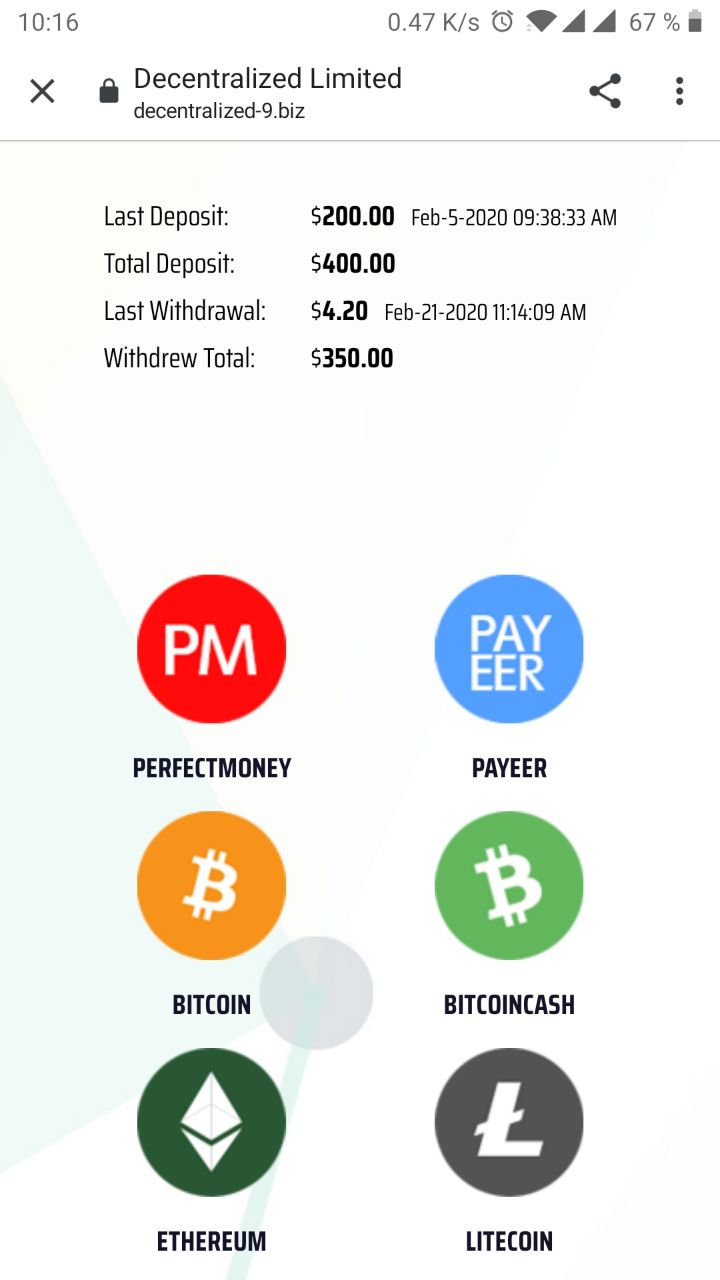
Task: Close the browser tab
Action: click(42, 92)
